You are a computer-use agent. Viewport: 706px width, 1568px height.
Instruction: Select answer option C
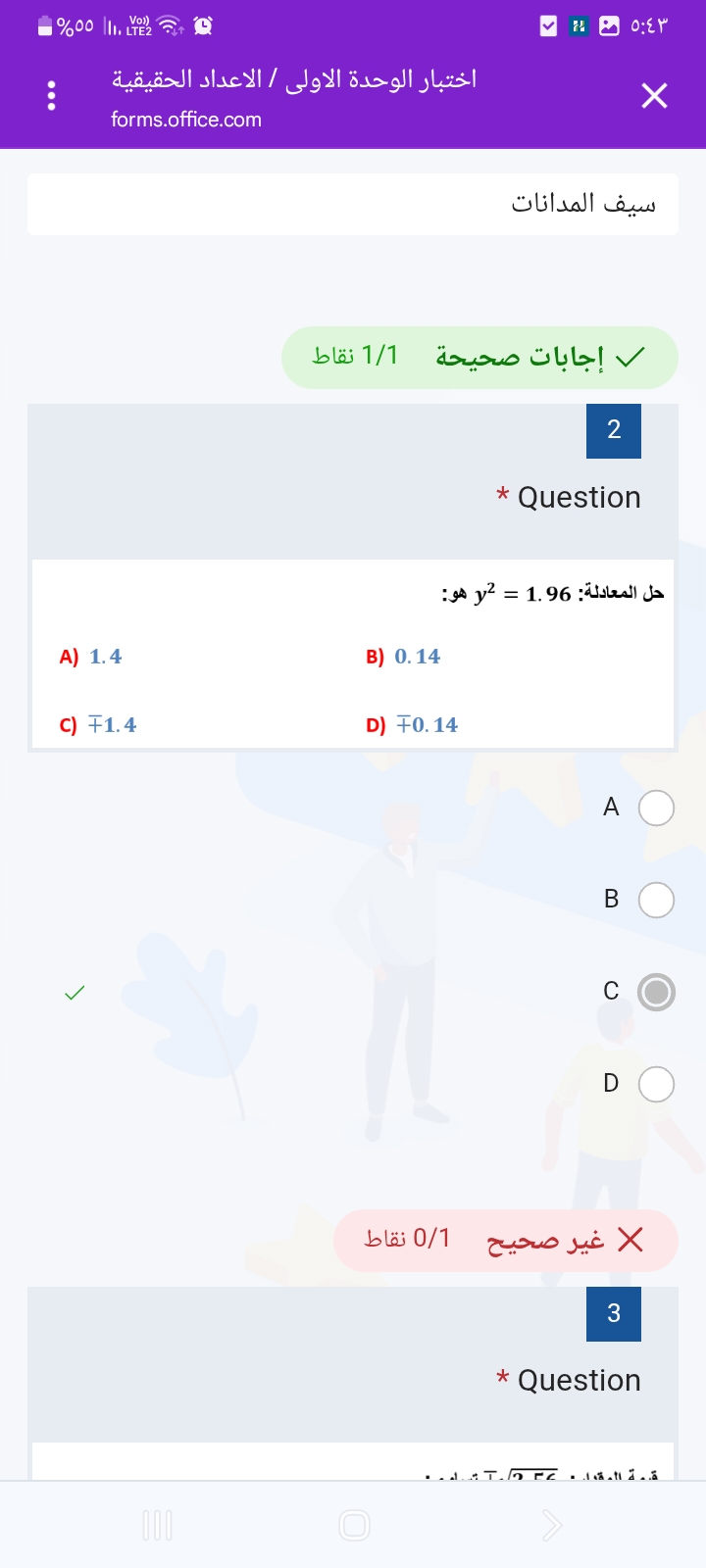656,992
